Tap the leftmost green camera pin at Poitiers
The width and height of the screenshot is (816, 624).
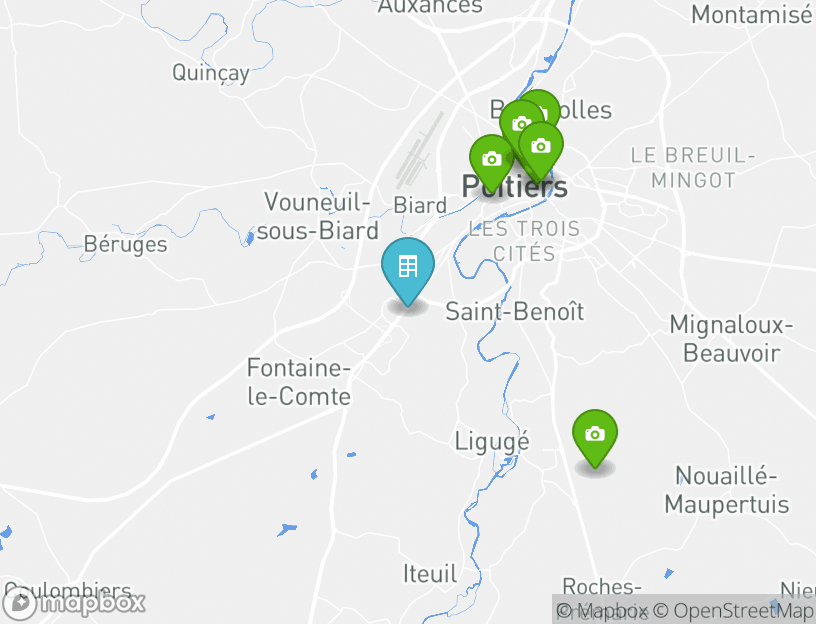(491, 159)
